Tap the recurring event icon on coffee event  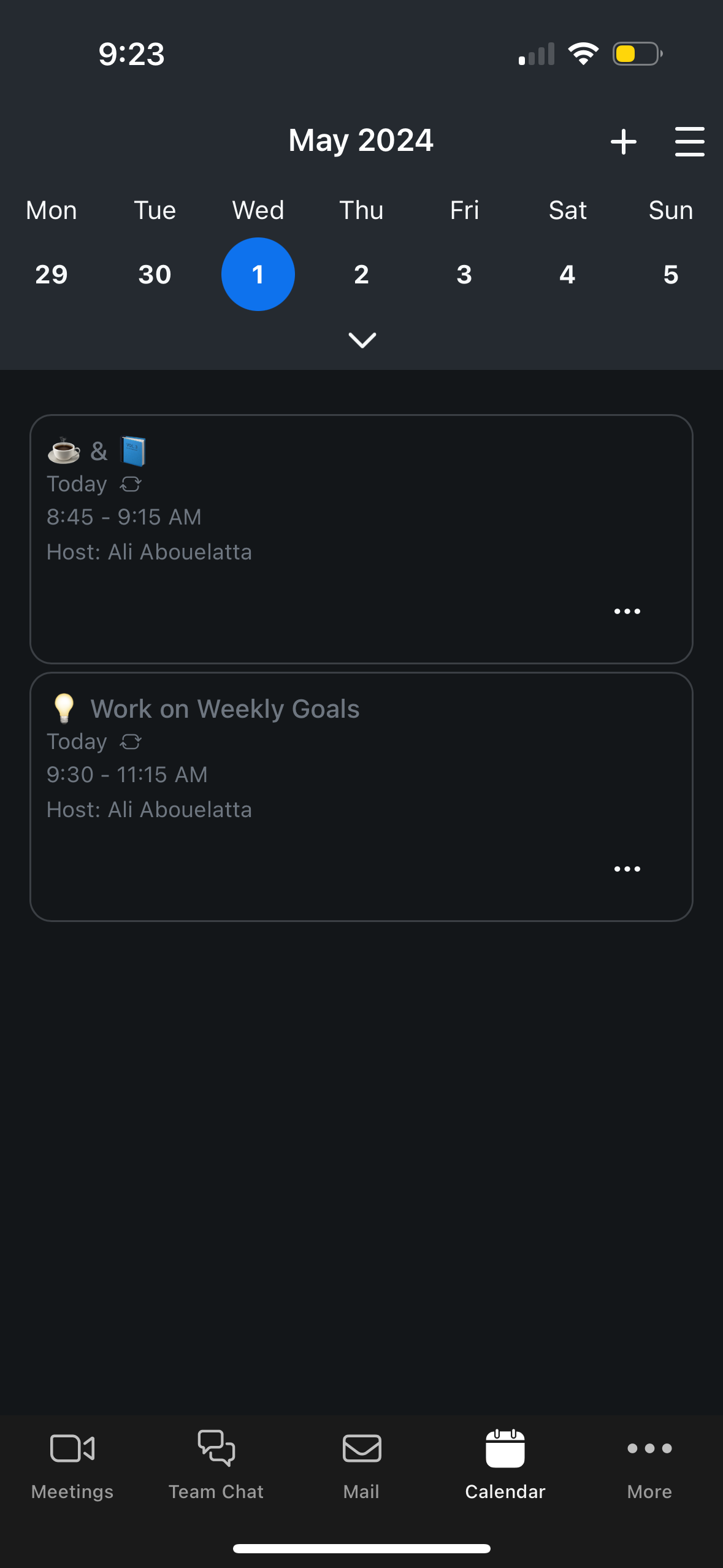pos(131,484)
